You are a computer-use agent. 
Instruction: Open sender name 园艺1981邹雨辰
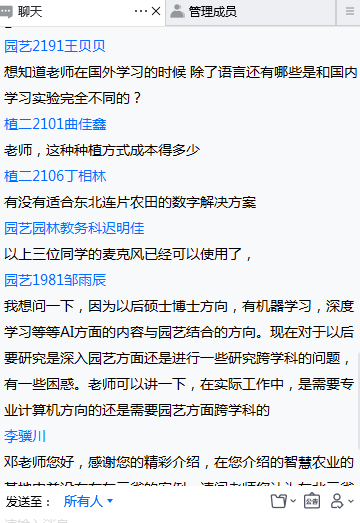(x=55, y=280)
